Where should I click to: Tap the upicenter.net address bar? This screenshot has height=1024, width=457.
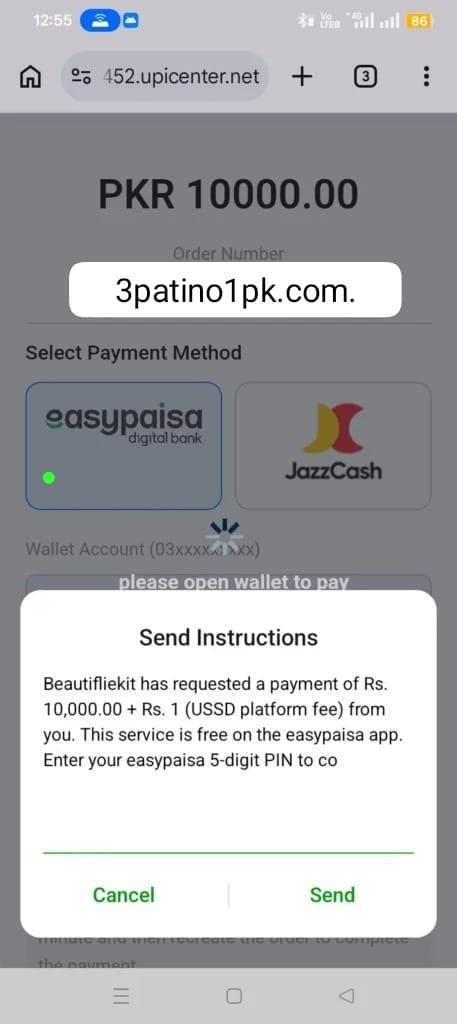click(165, 77)
